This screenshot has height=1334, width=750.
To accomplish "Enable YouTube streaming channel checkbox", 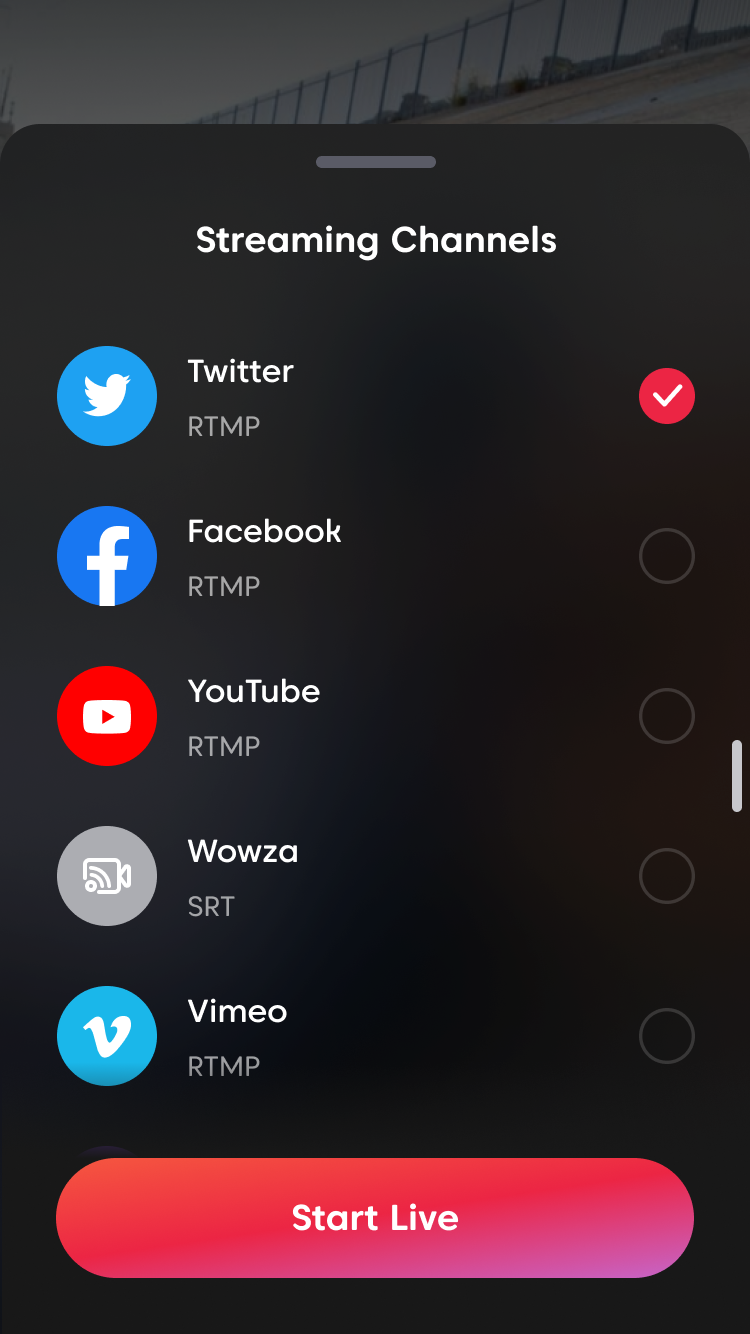I will [x=666, y=716].
